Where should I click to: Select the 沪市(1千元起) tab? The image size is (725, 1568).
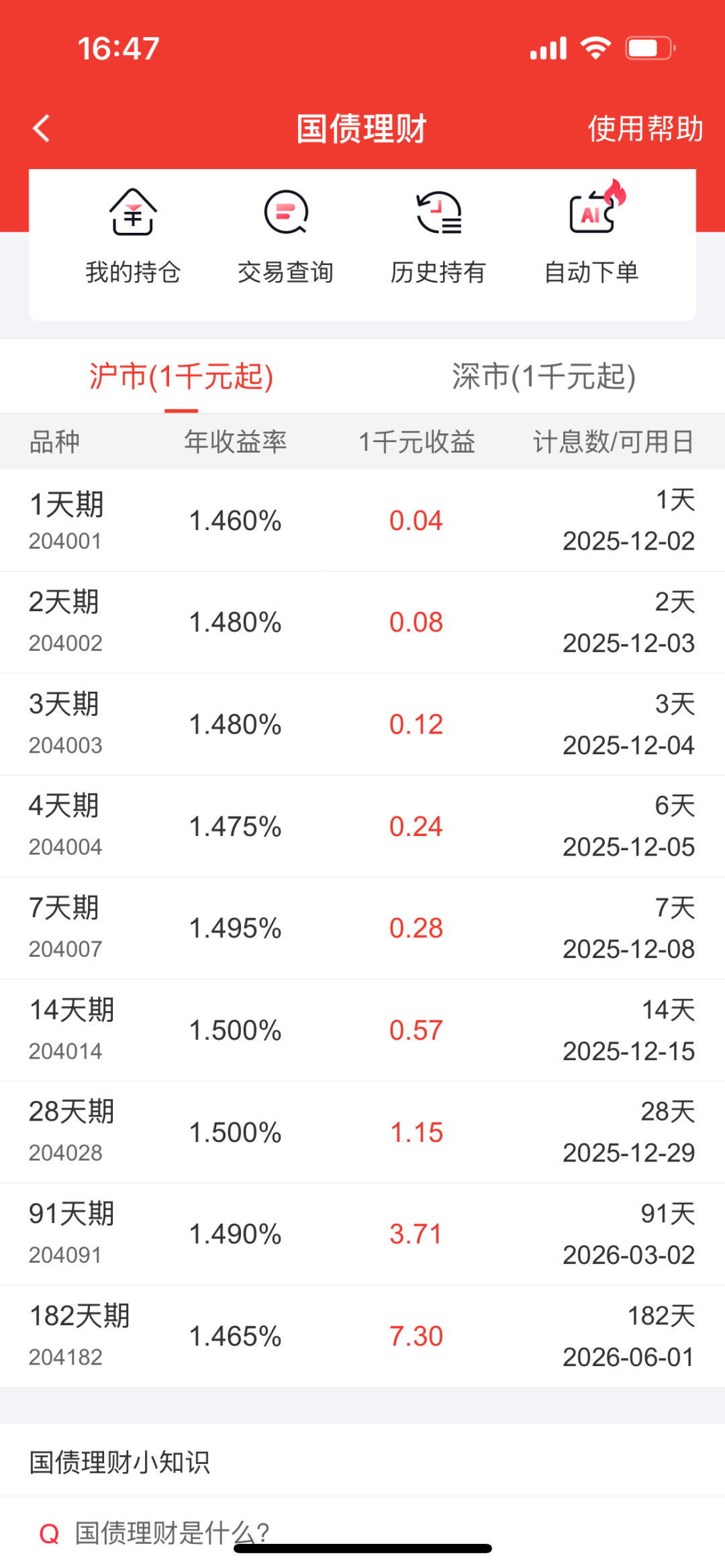[x=181, y=377]
